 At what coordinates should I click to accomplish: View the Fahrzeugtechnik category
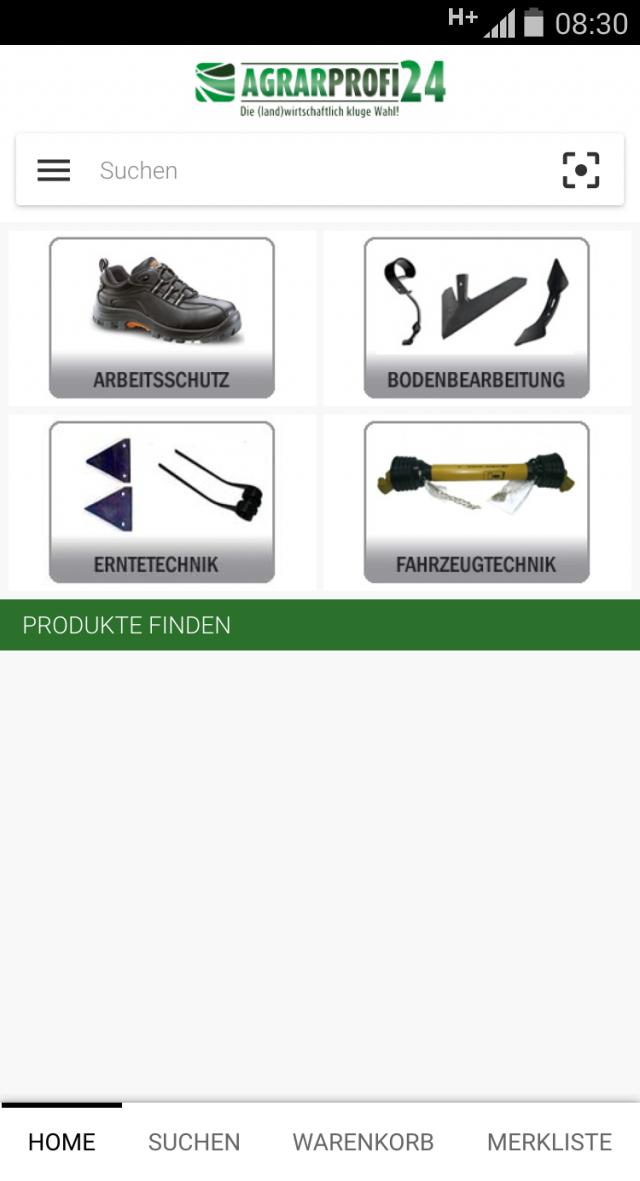476,502
